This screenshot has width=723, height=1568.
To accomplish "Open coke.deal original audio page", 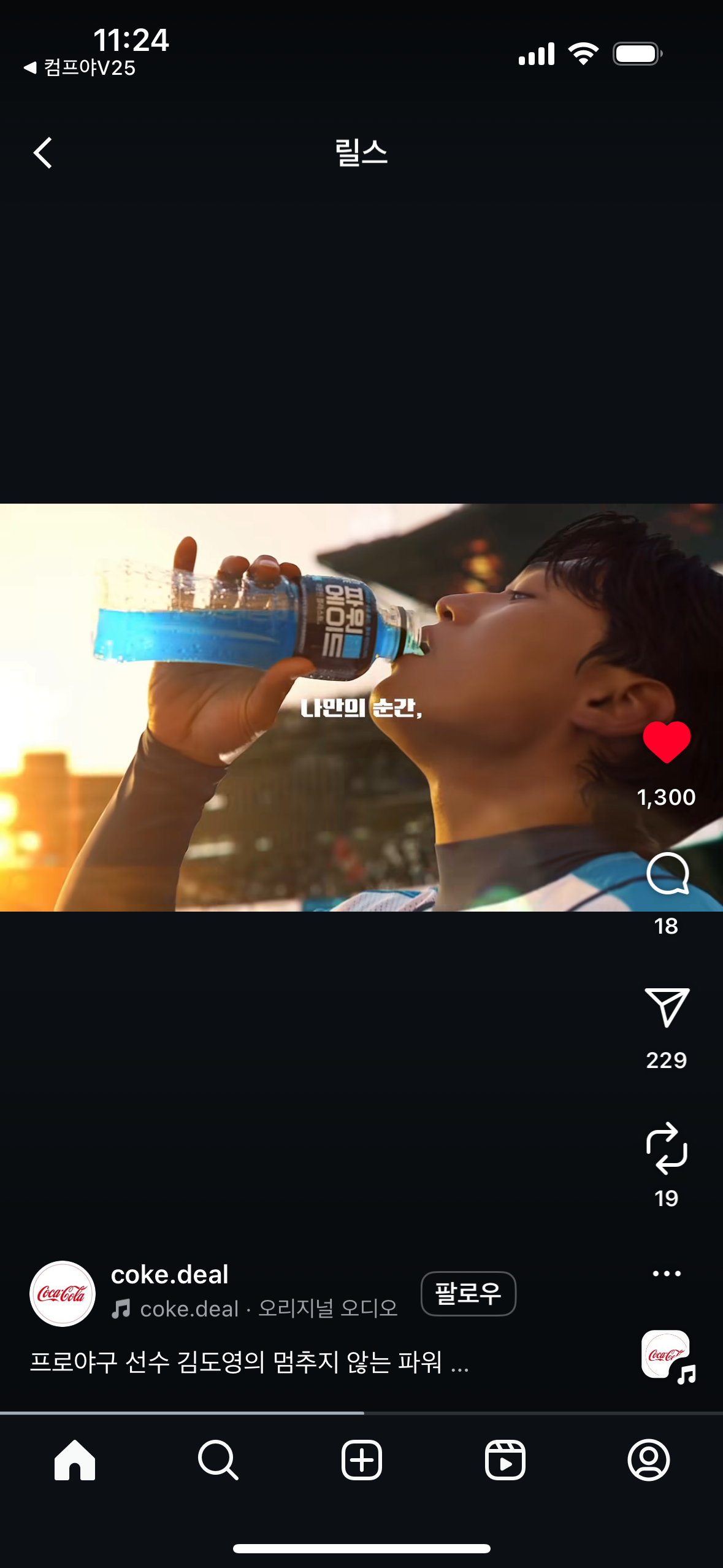I will point(269,1309).
